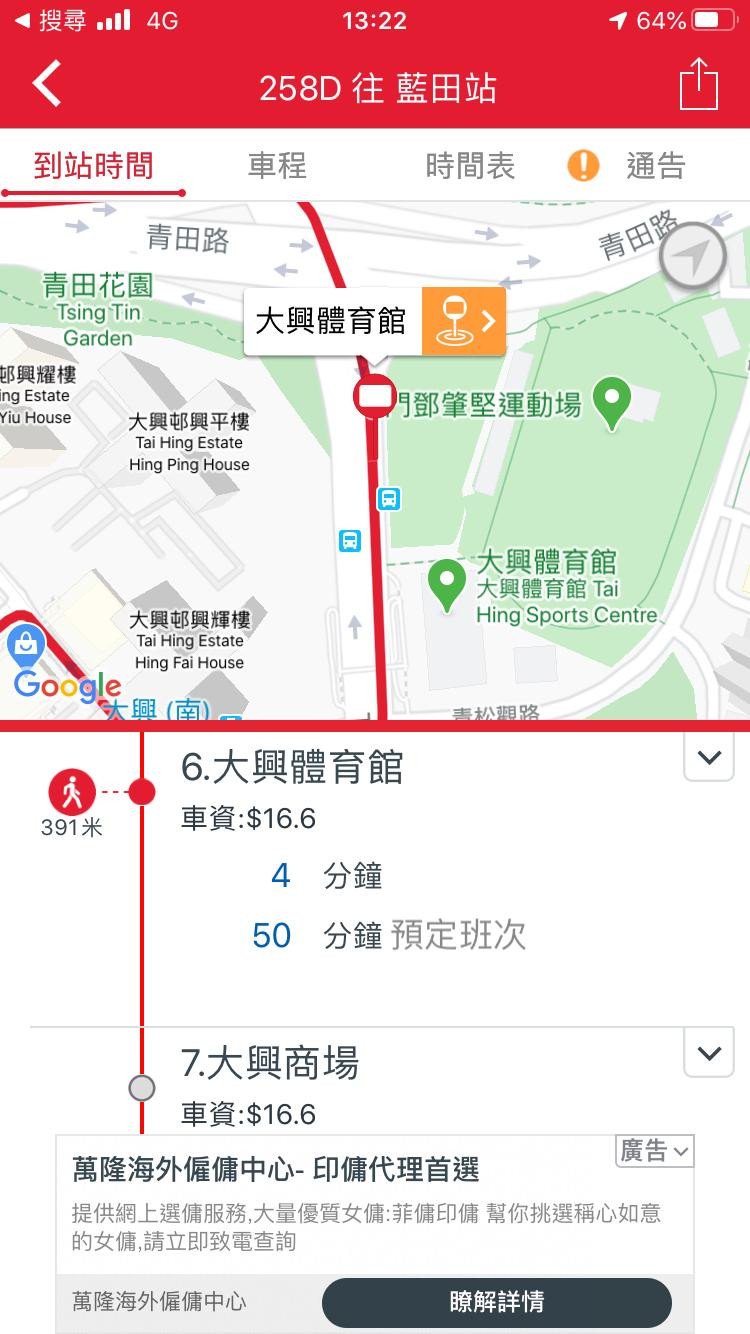Switch to the 時間表 tab
The height and width of the screenshot is (1334, 750).
470,165
